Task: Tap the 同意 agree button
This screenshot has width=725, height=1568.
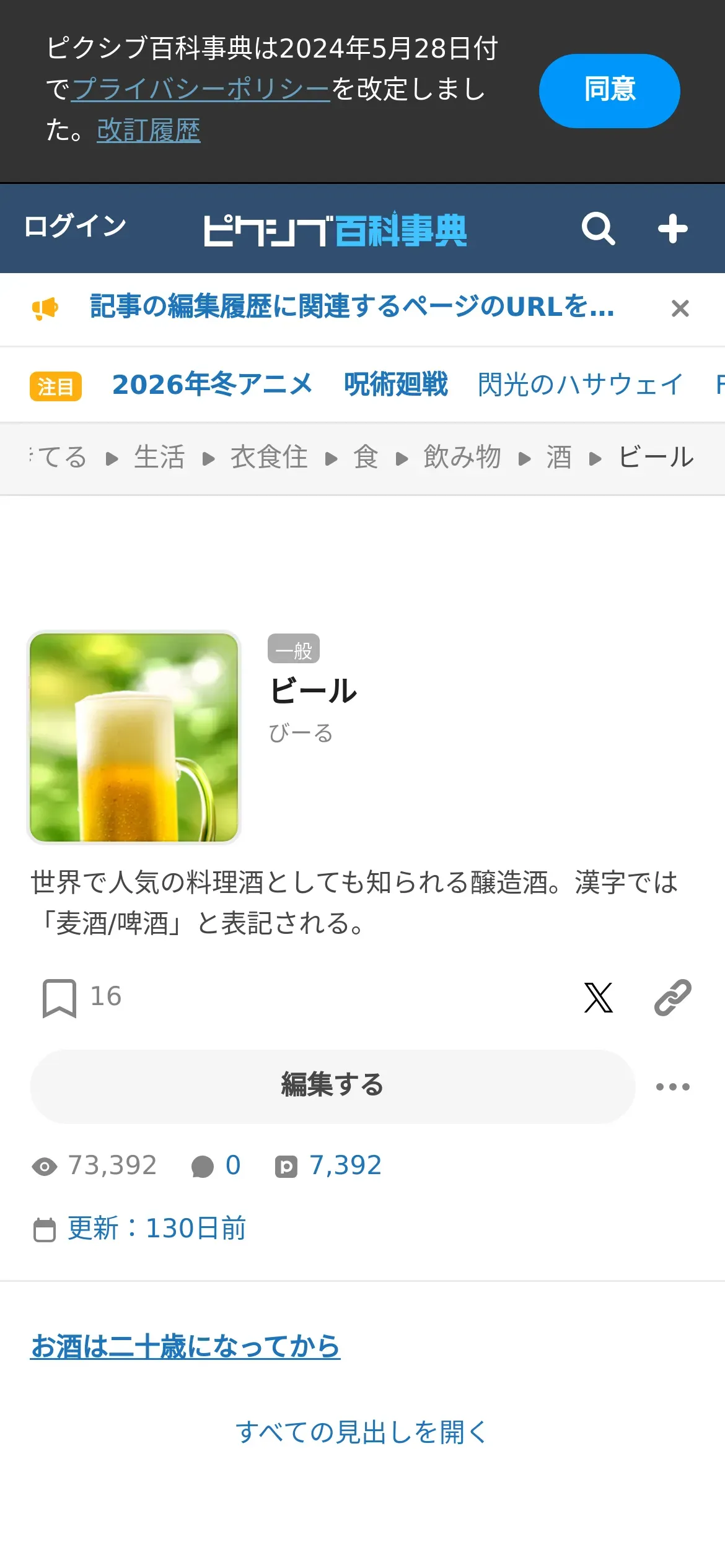Action: tap(609, 90)
